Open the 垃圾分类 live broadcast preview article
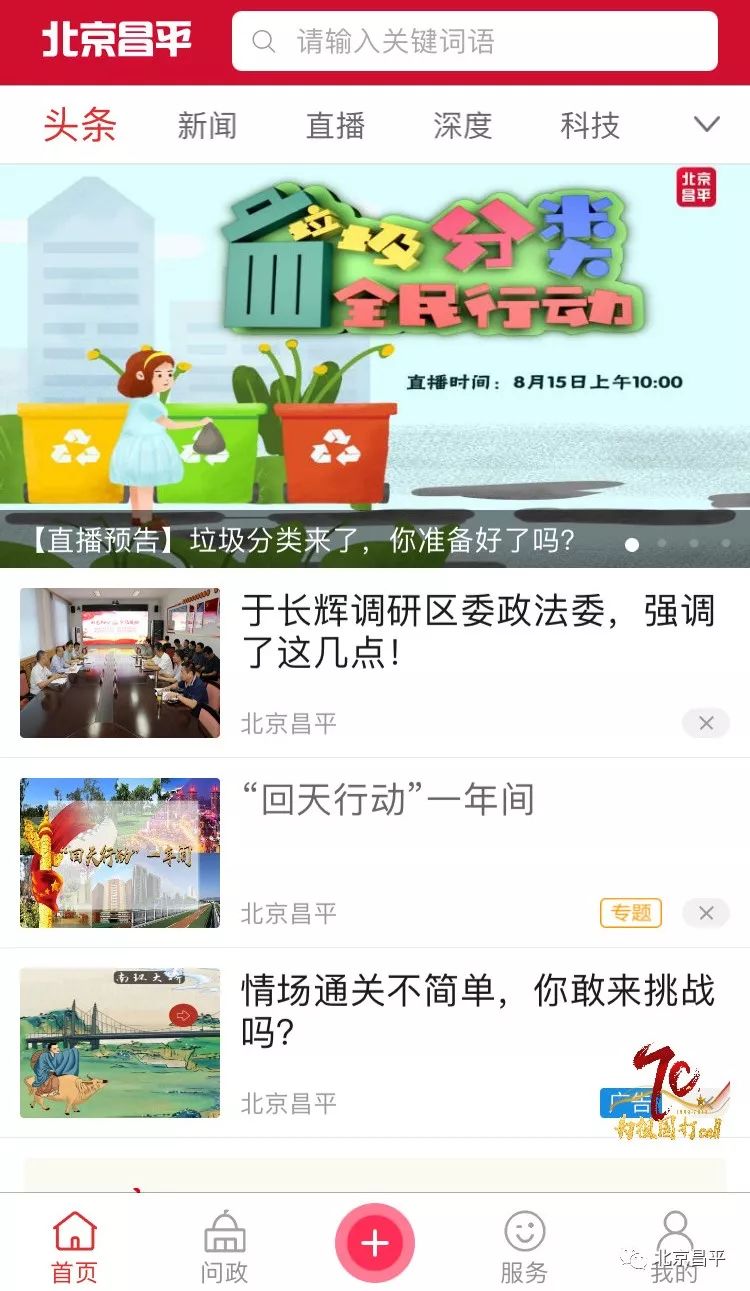Image resolution: width=750 pixels, height=1291 pixels. point(375,360)
